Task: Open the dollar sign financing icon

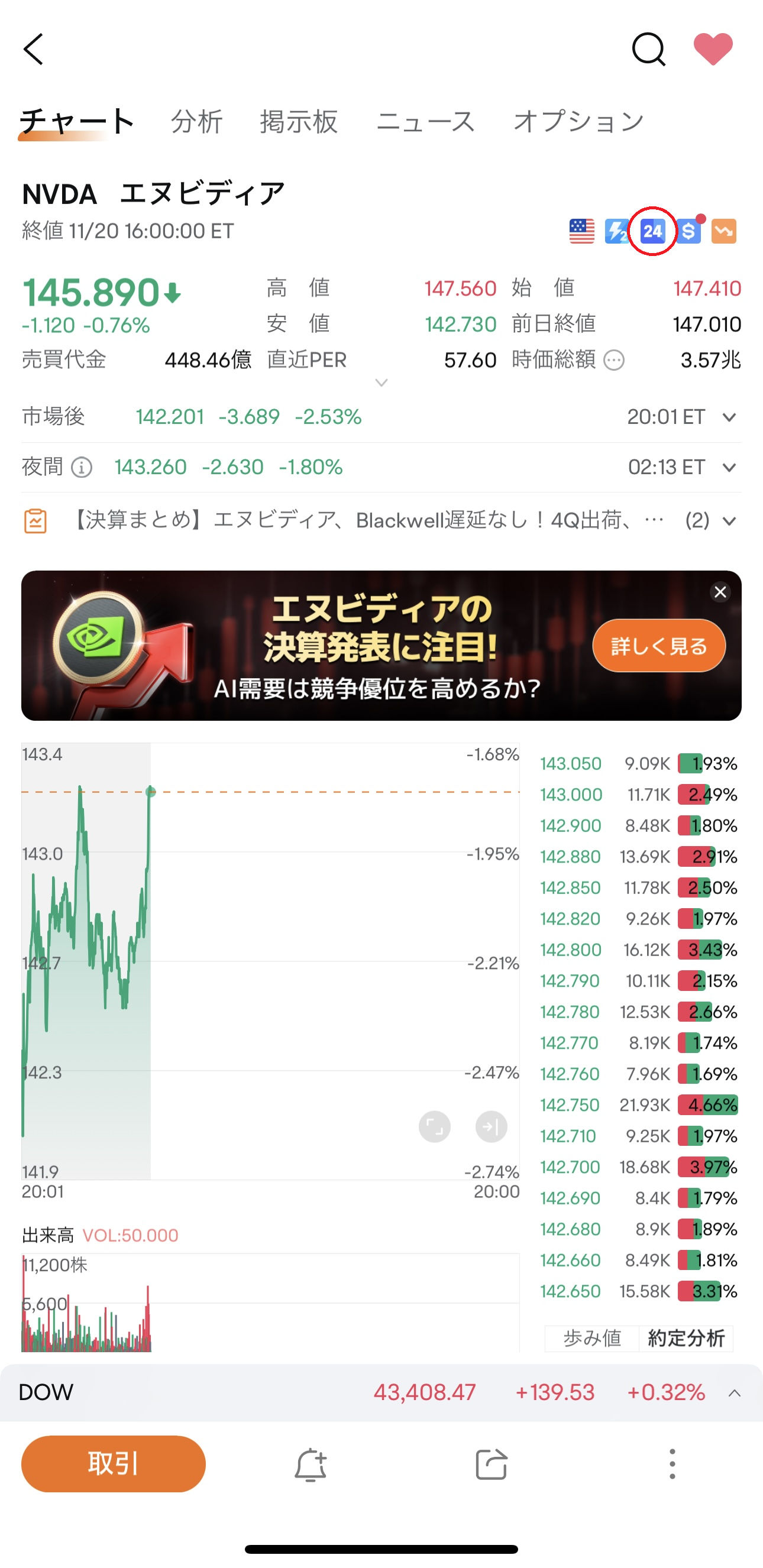Action: tap(687, 231)
